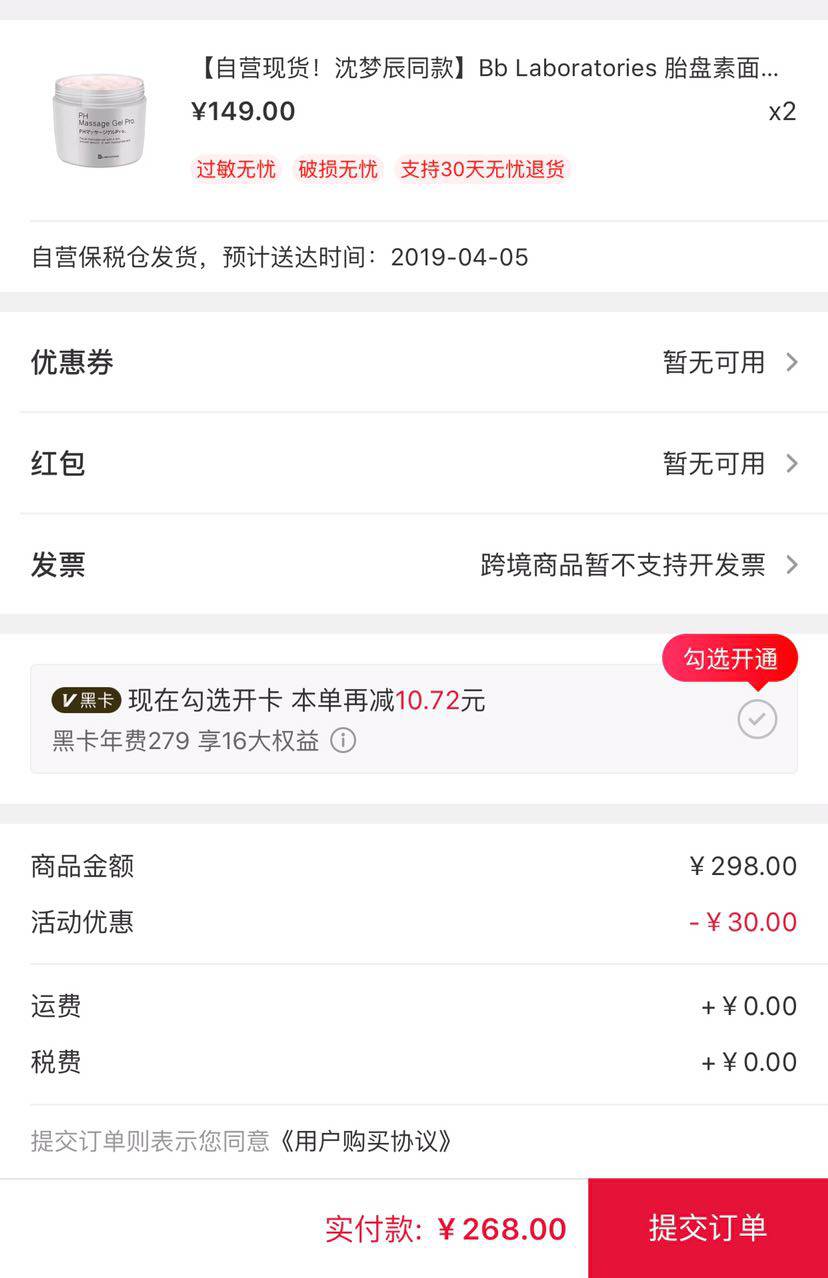This screenshot has height=1278, width=828.
Task: Click the 过敏无忧 service tag
Action: [235, 170]
